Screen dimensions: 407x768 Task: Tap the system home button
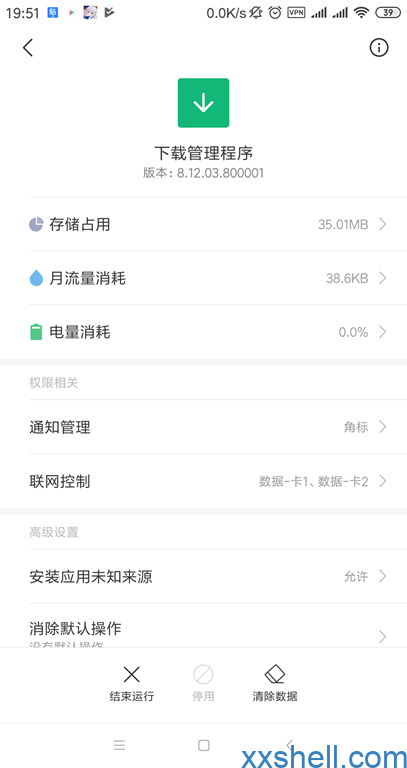pos(204,745)
